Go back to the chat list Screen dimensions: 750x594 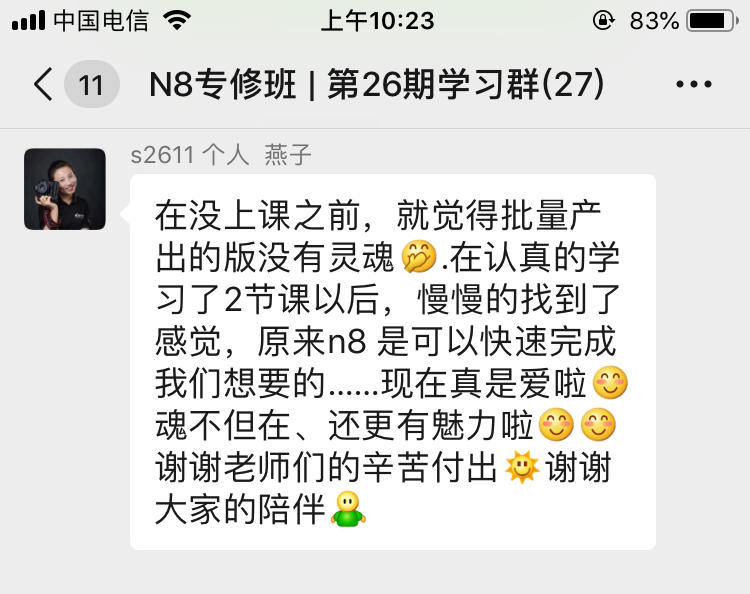pos(44,85)
